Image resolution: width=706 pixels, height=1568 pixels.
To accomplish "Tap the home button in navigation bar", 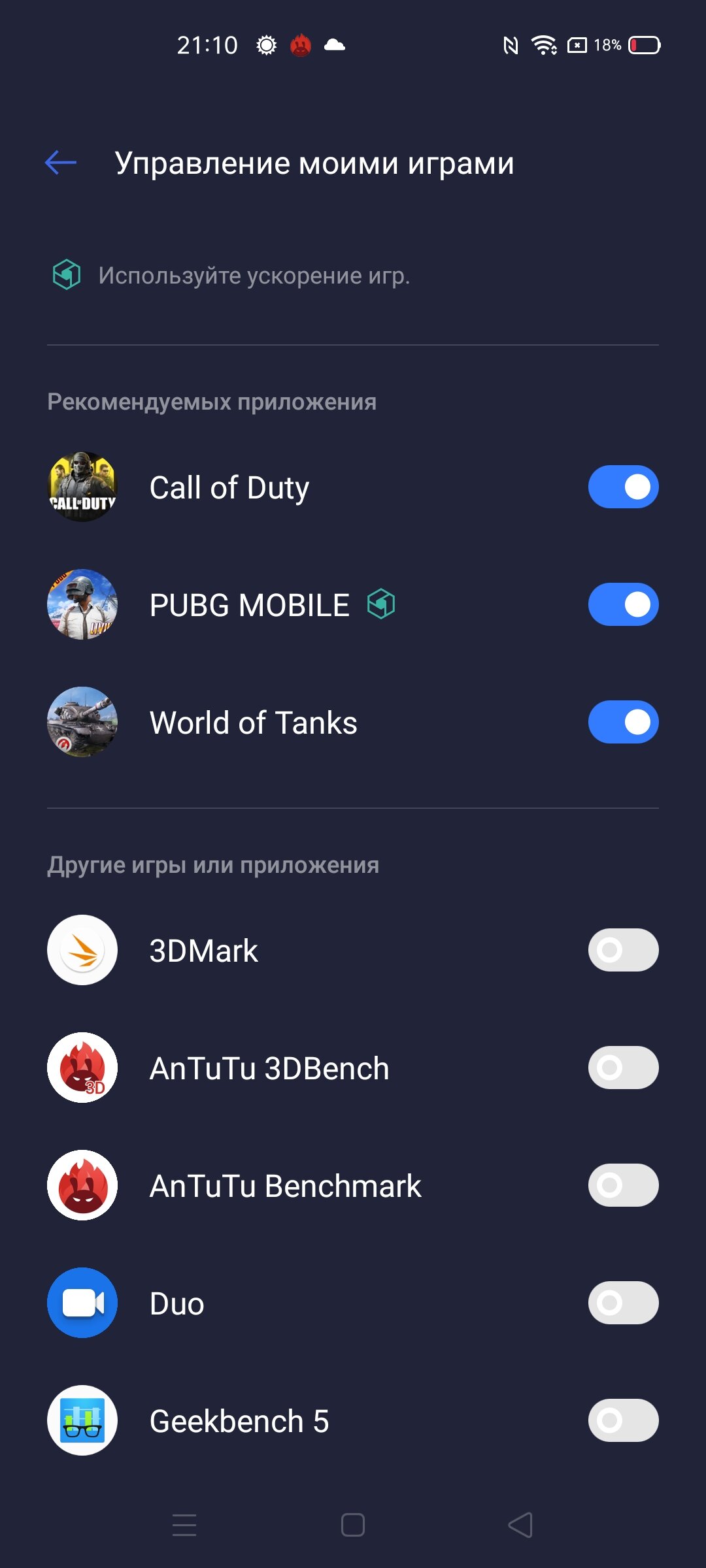I will point(353,1525).
